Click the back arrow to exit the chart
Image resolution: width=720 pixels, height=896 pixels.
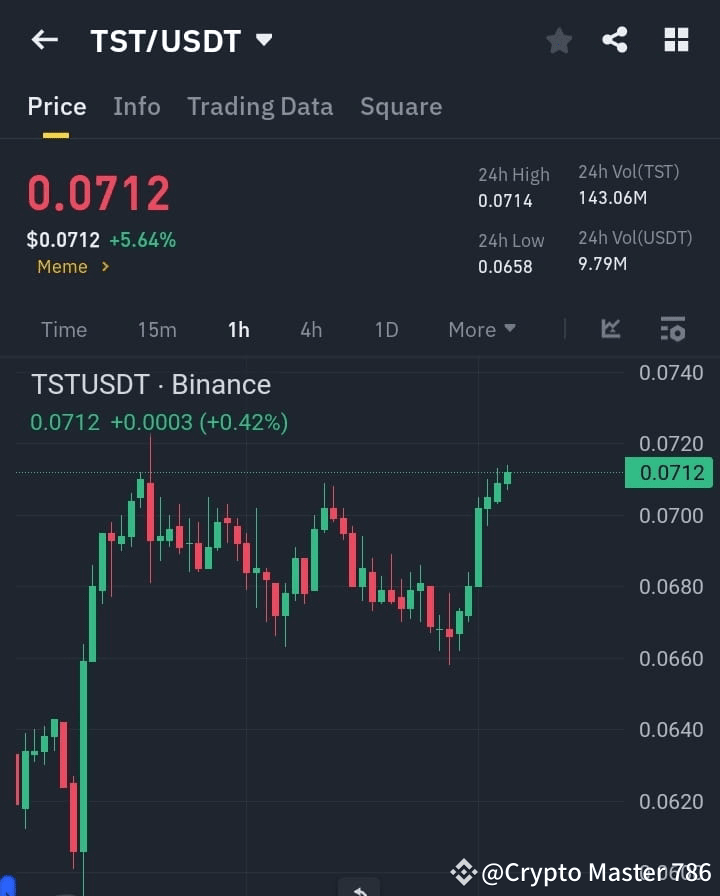(43, 40)
